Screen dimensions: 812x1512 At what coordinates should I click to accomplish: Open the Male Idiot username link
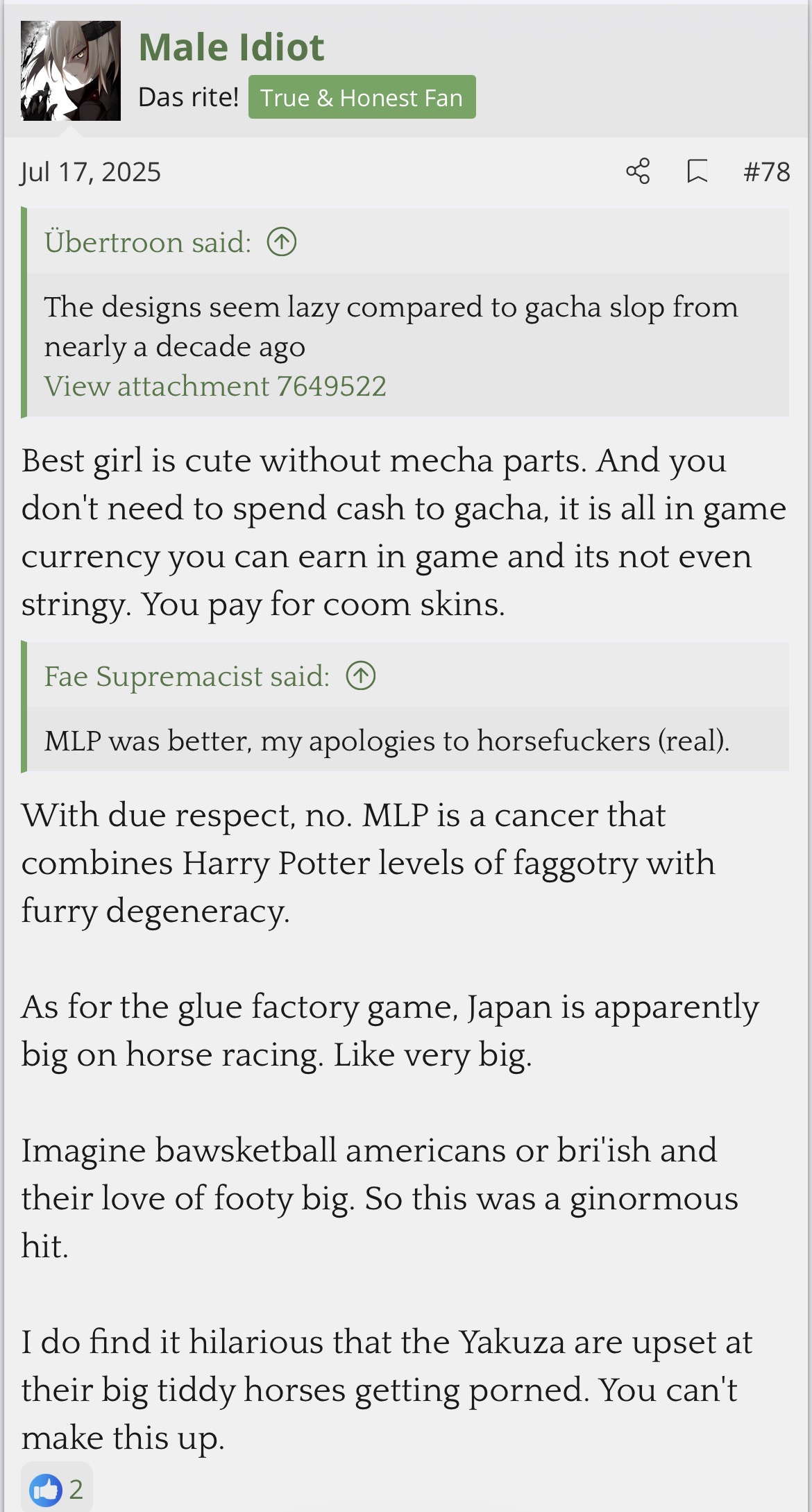pos(231,47)
